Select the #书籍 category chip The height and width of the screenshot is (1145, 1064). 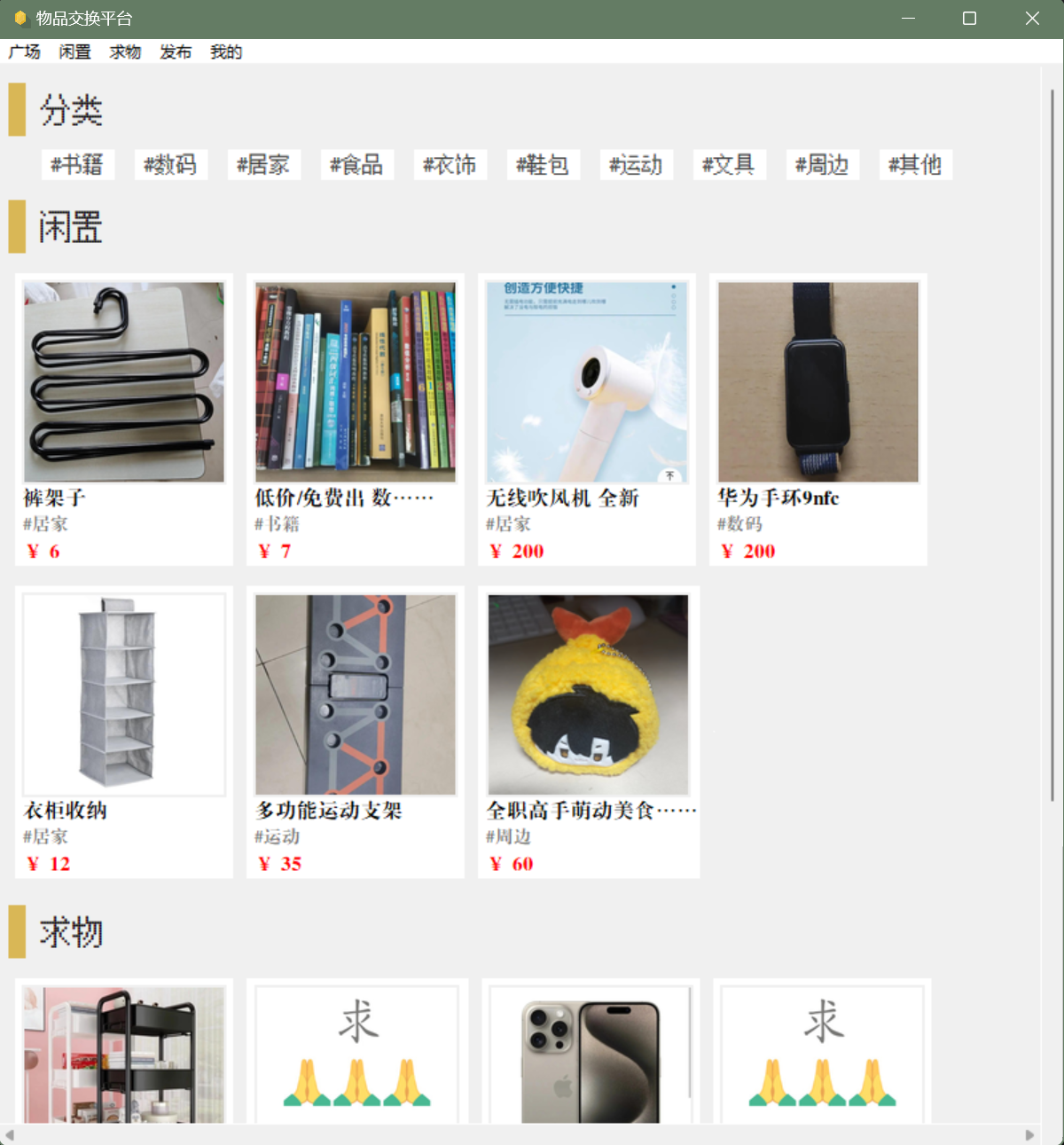tap(78, 165)
